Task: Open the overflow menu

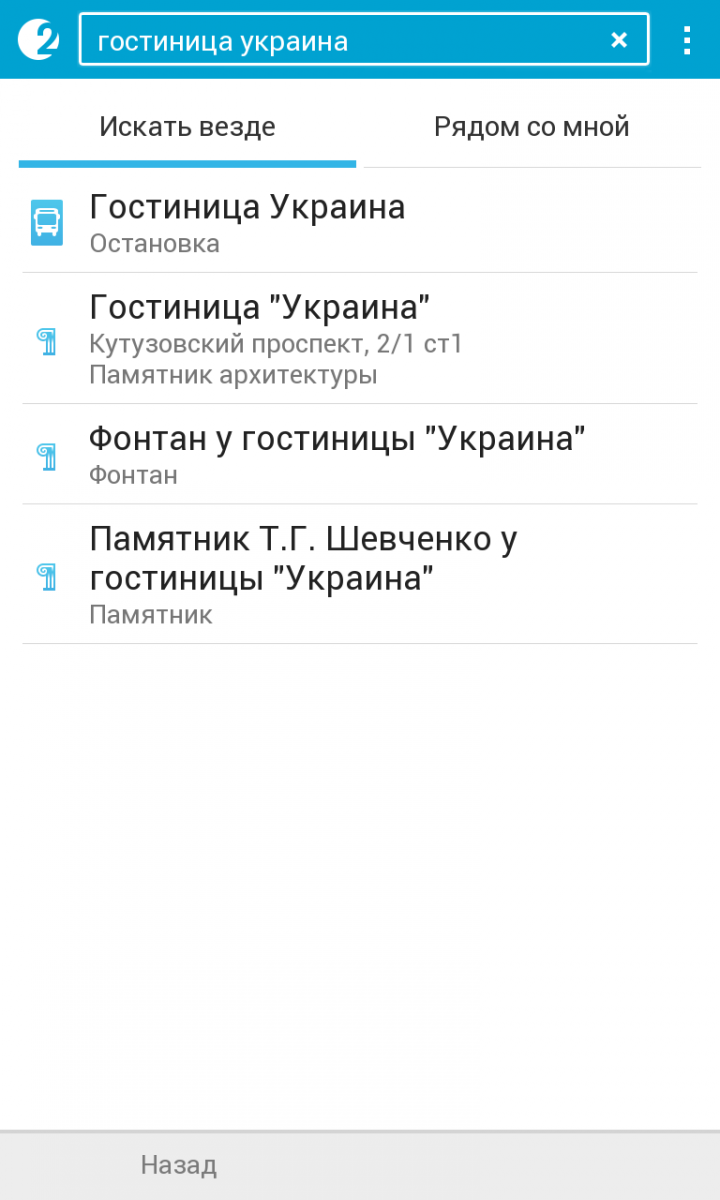Action: 686,40
